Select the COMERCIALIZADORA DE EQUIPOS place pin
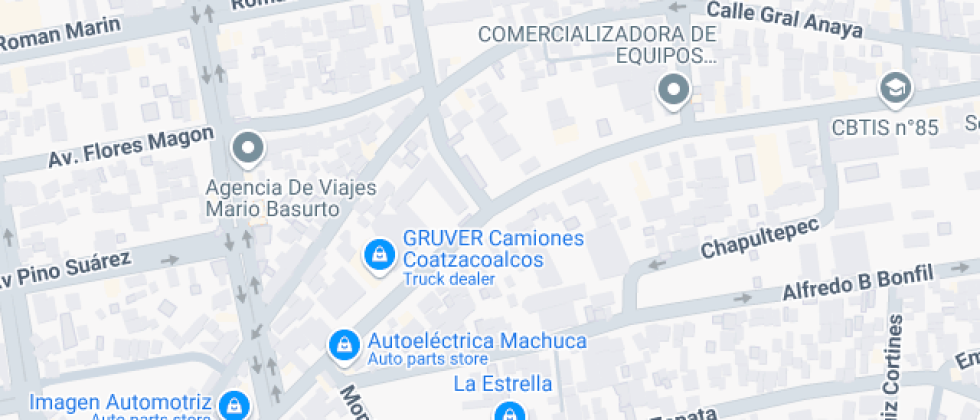Image resolution: width=980 pixels, height=420 pixels. coord(674,91)
